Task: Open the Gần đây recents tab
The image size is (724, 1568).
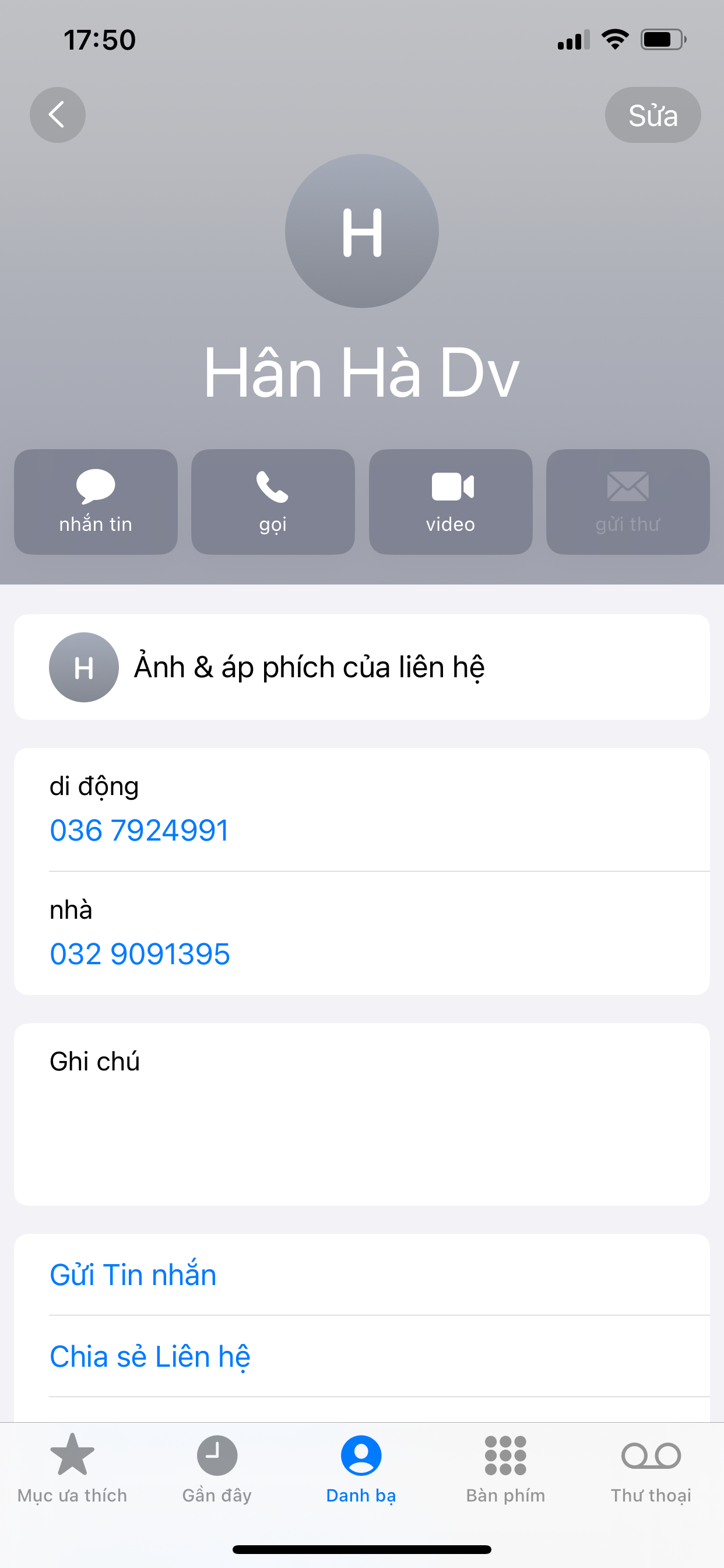Action: tap(217, 1468)
